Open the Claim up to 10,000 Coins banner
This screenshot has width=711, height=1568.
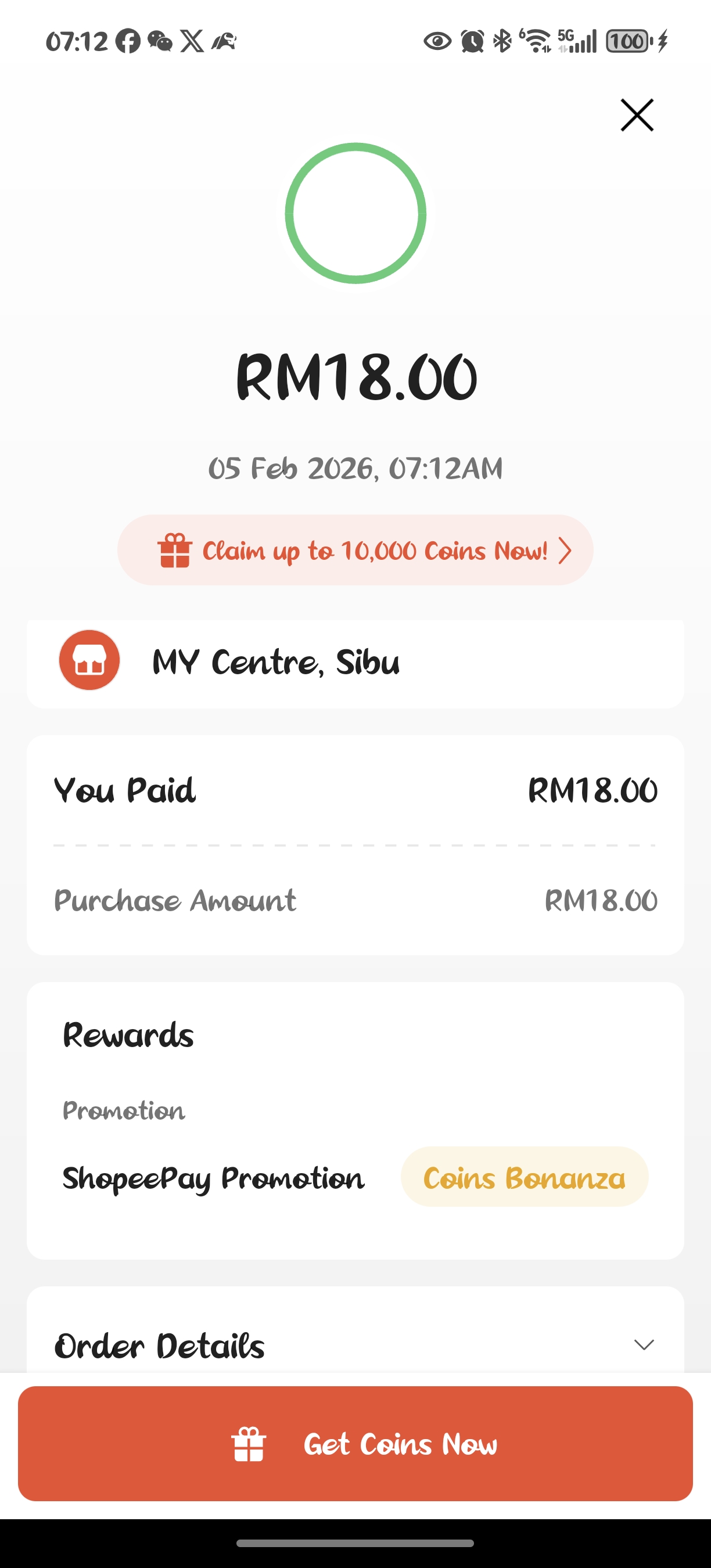pyautogui.click(x=355, y=551)
